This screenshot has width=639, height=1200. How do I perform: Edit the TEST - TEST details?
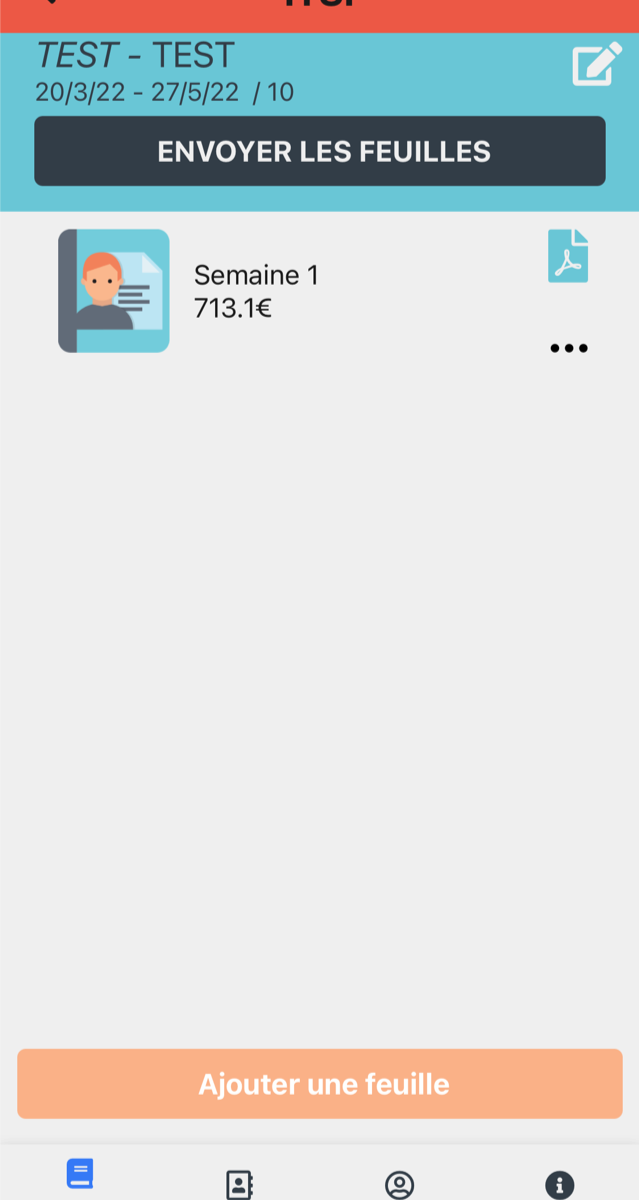click(597, 65)
